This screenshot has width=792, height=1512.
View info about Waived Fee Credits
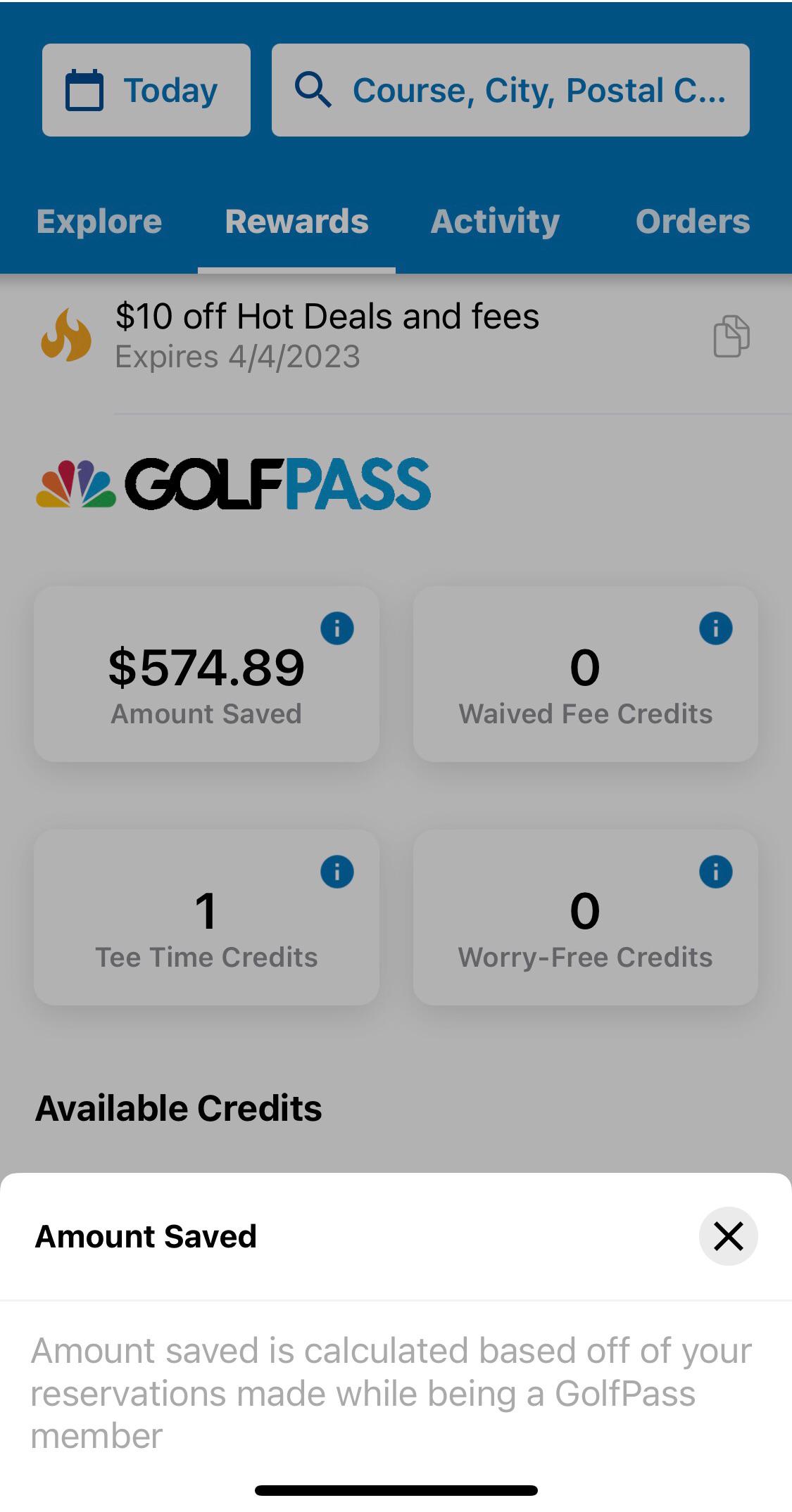pyautogui.click(x=716, y=629)
